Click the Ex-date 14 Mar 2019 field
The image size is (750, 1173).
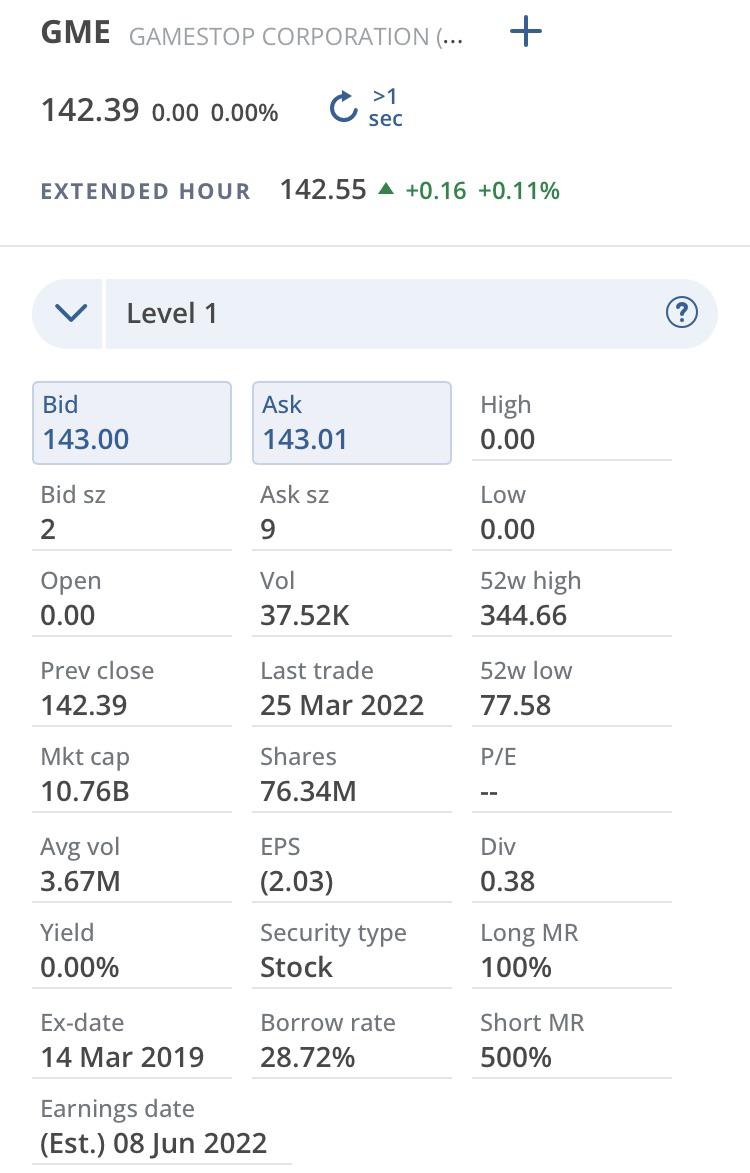pos(122,1056)
